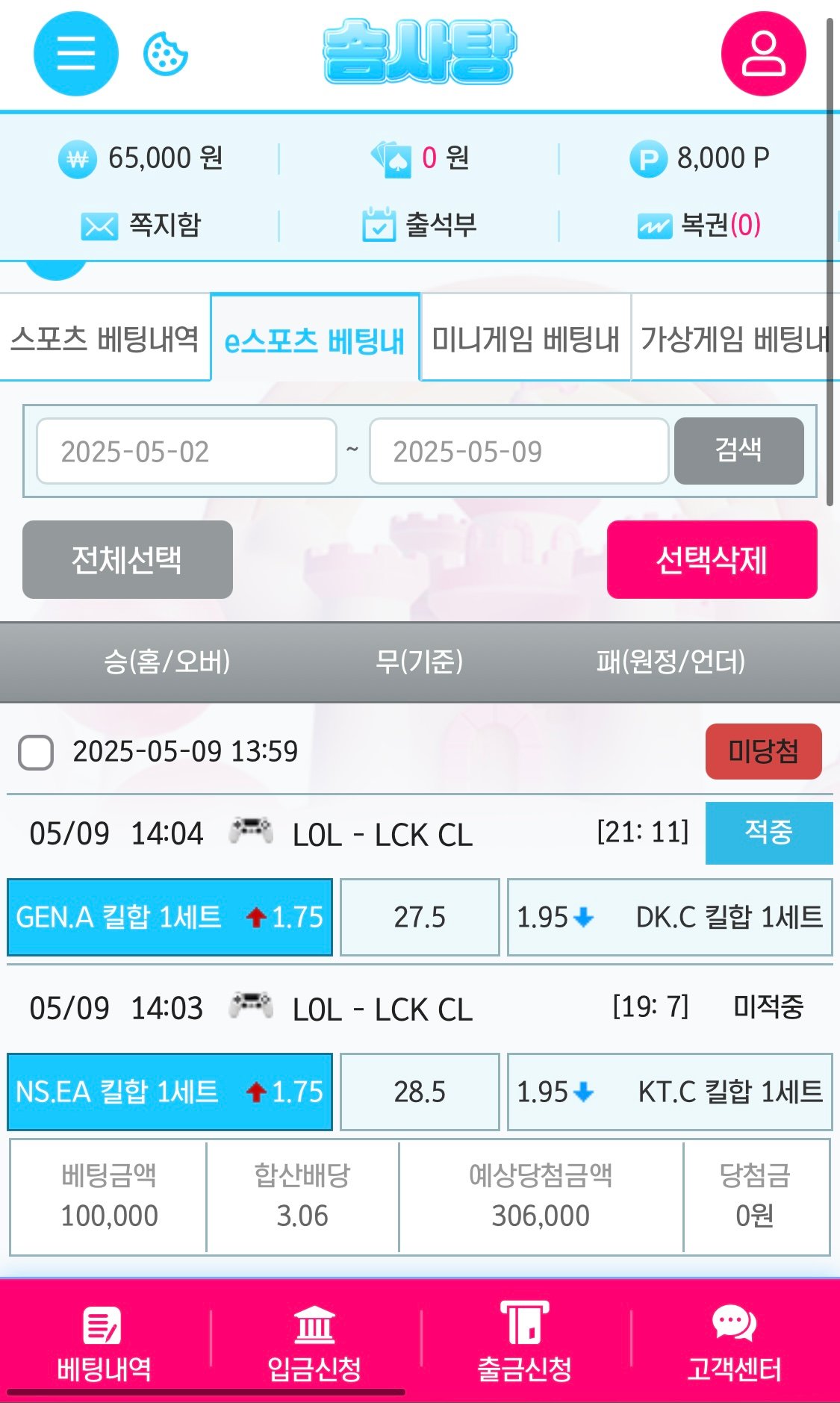The width and height of the screenshot is (840, 1403).
Task: Tap the cookie icon
Action: pos(165,54)
